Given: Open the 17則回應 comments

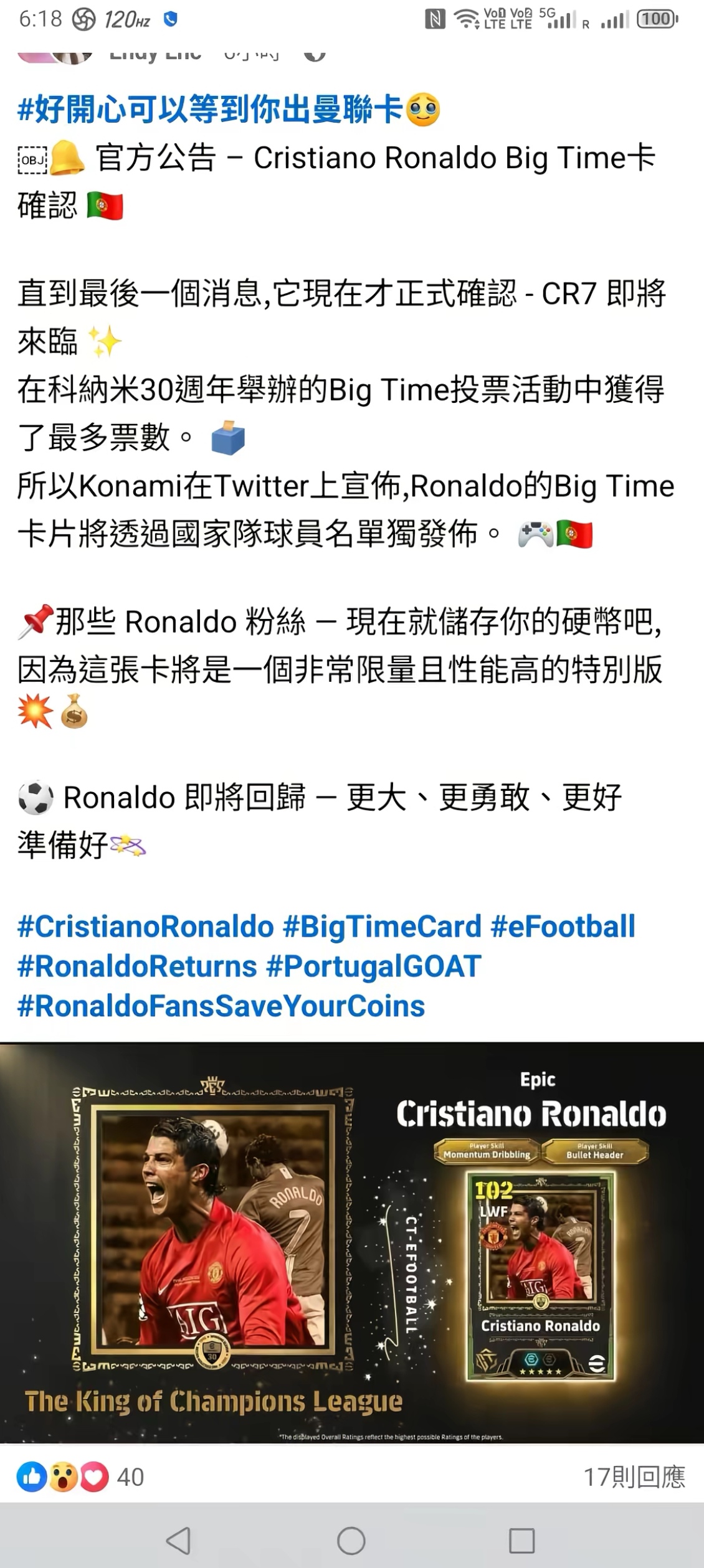Looking at the screenshot, I should click(634, 1477).
